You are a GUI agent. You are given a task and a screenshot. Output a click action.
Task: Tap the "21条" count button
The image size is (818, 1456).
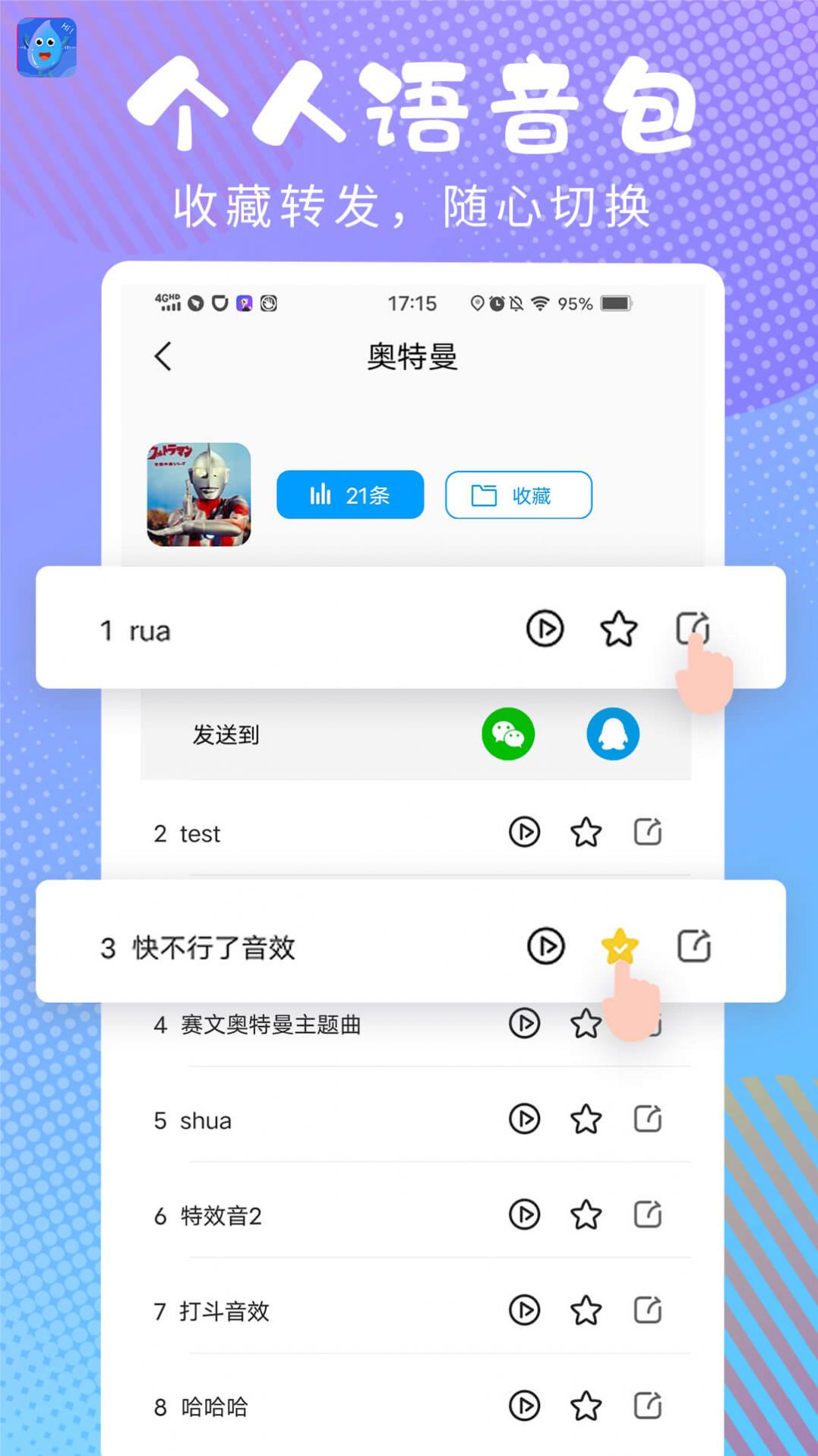click(349, 494)
